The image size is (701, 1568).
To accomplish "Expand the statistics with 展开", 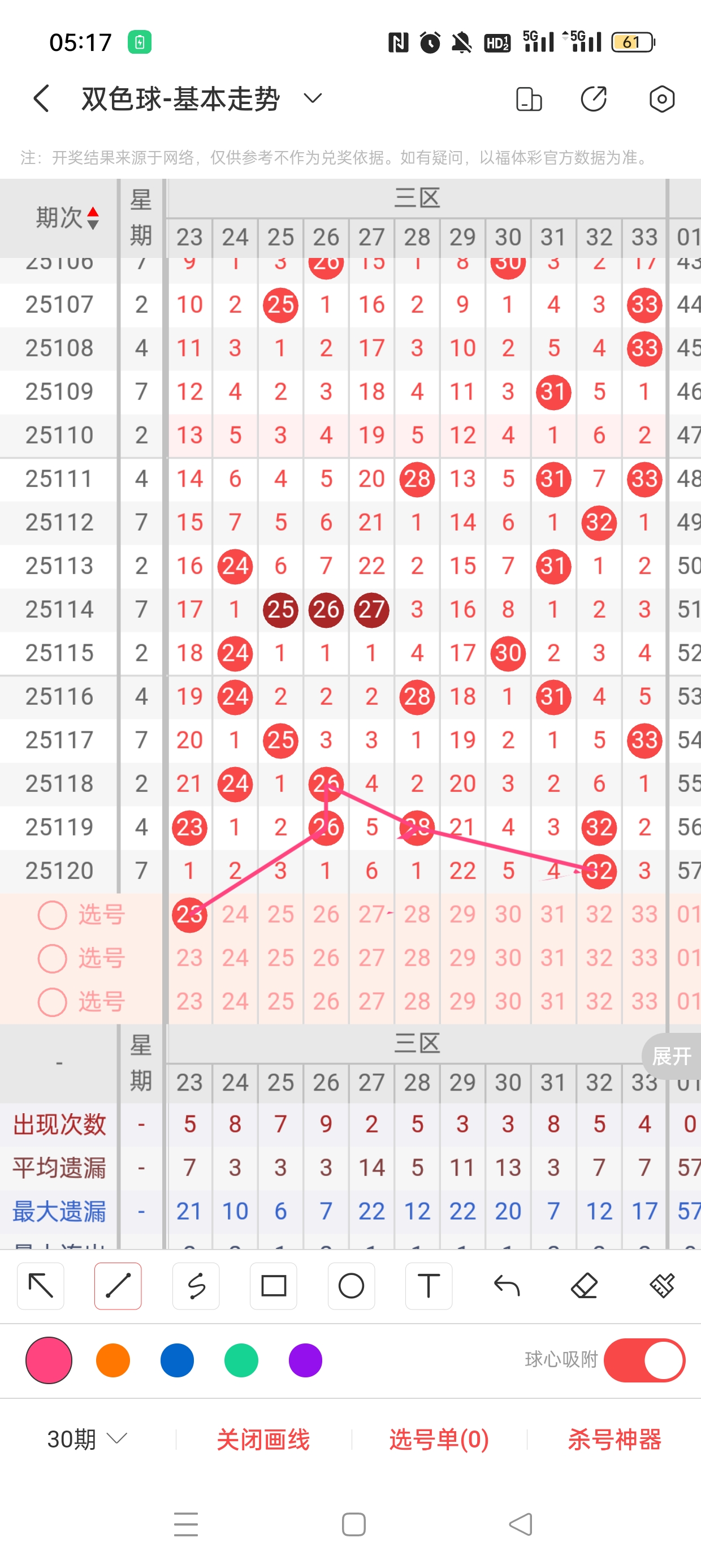I will click(x=672, y=1056).
